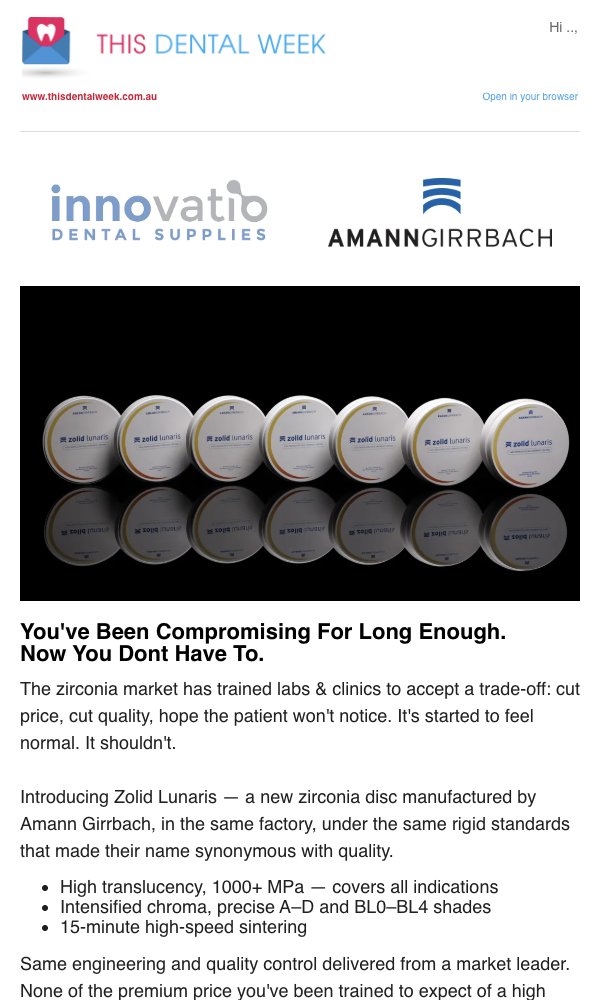This screenshot has width=600, height=1000.
Task: Open the www.thisdentalweek.com.au website link
Action: [x=89, y=97]
